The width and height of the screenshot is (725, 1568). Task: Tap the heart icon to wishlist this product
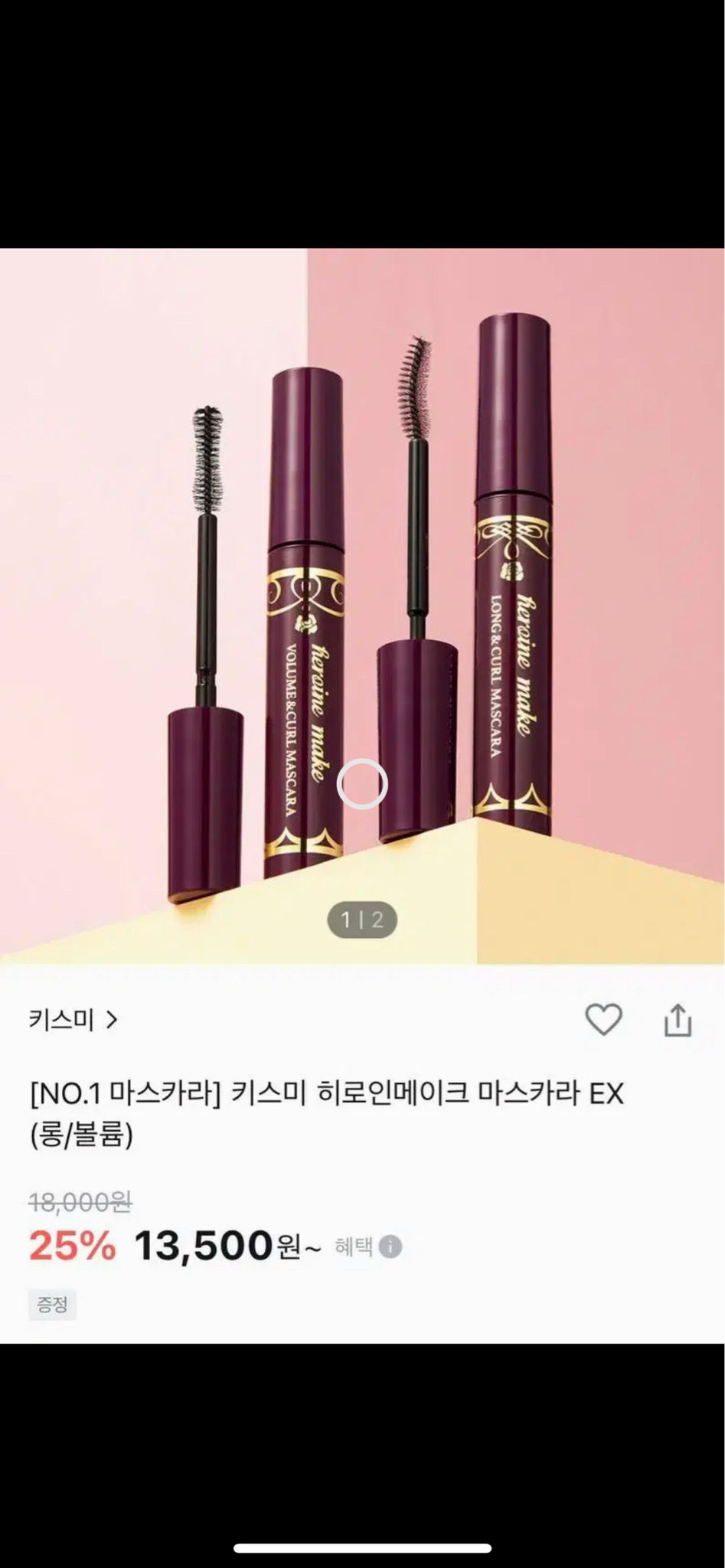(x=604, y=1020)
